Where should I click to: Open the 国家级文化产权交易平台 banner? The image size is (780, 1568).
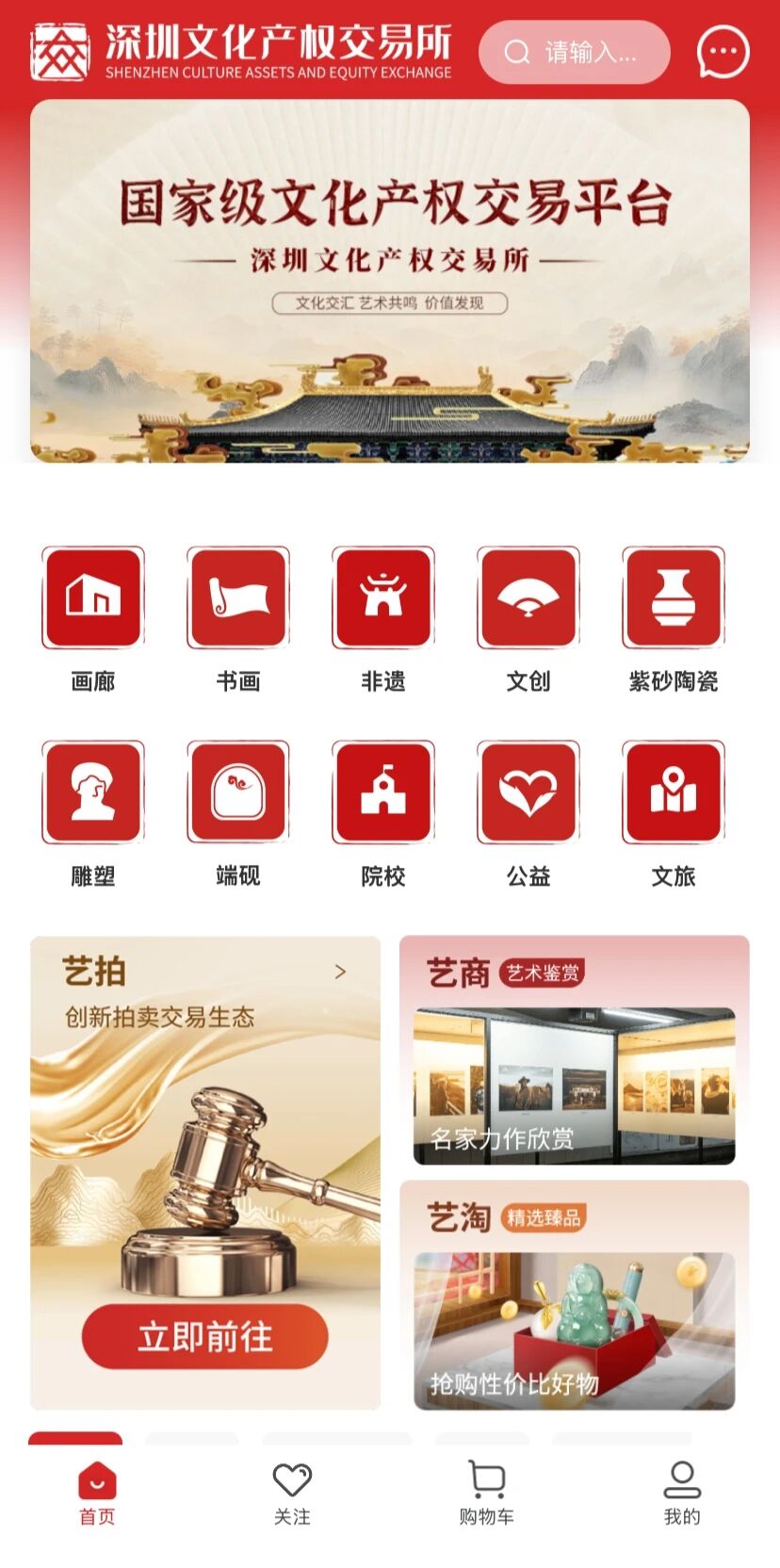[390, 281]
